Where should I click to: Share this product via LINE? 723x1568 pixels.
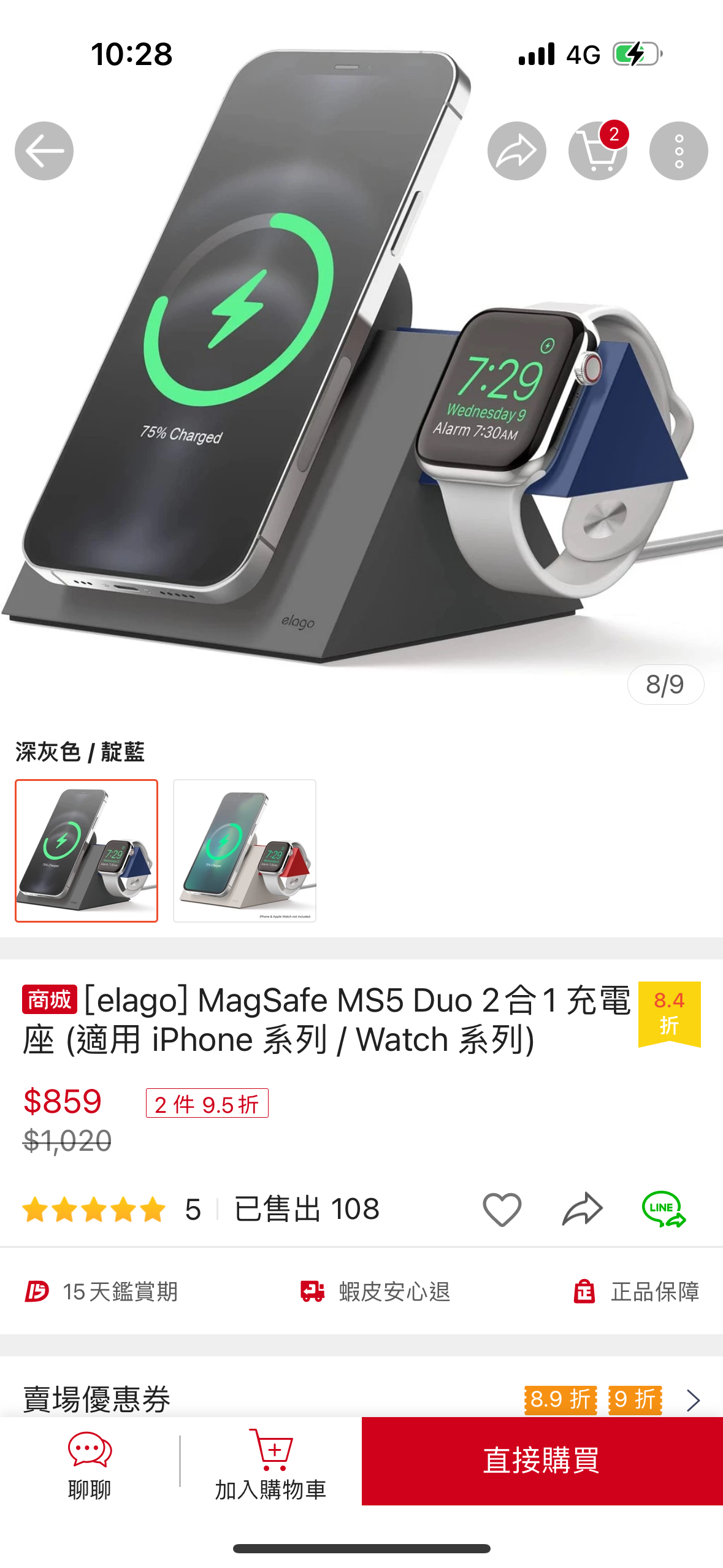664,1209
